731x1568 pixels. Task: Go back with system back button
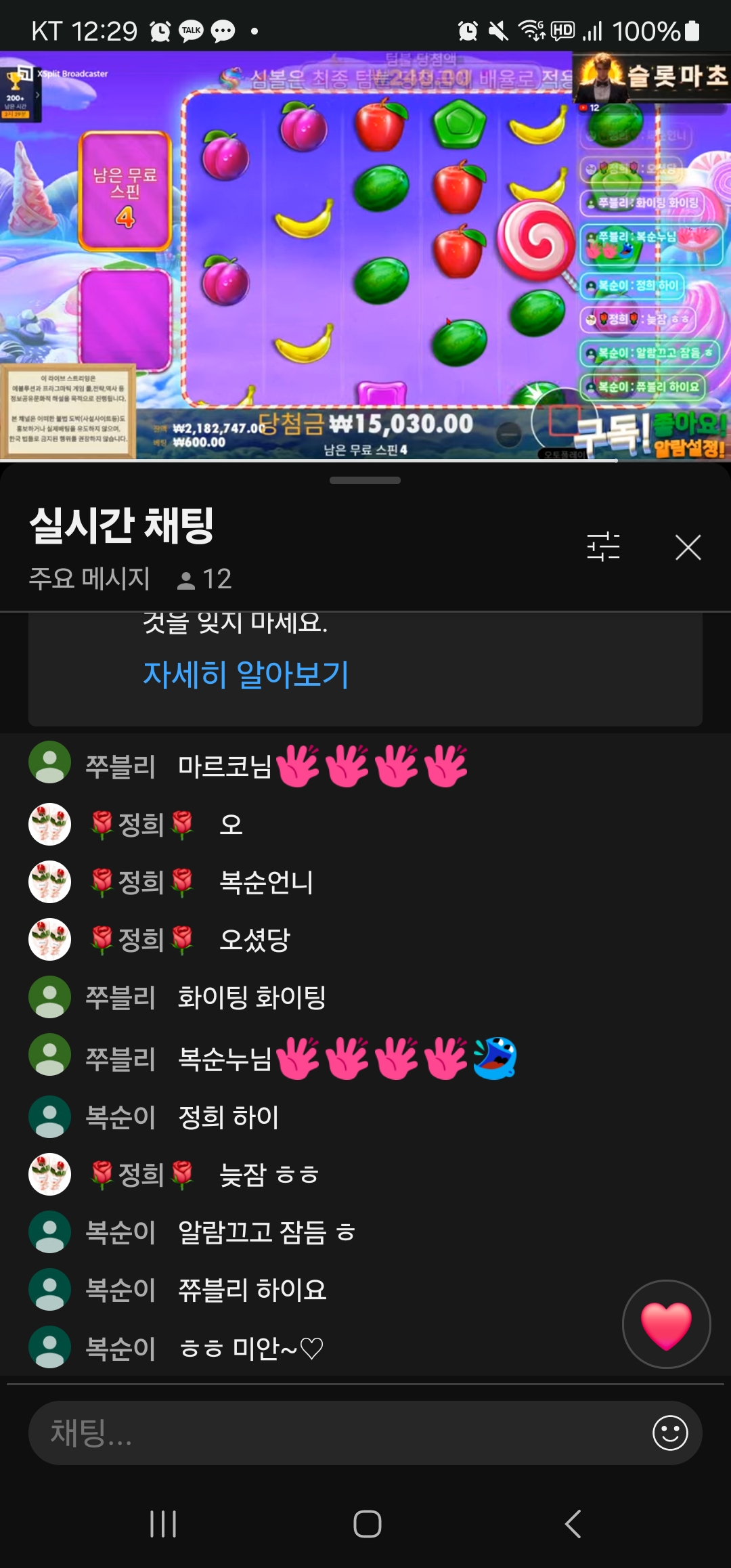573,1524
